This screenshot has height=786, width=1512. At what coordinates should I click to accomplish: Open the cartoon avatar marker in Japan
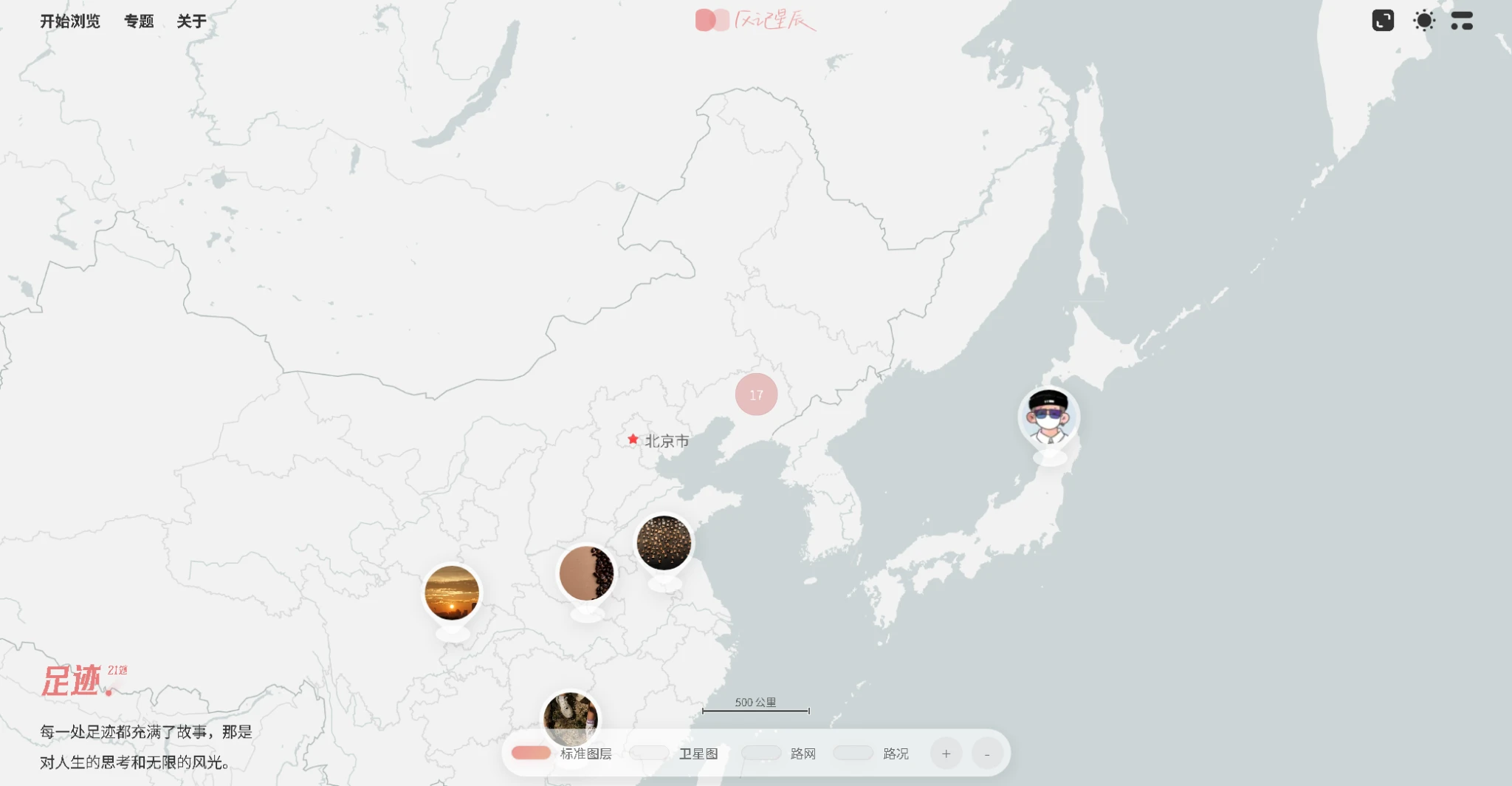(x=1048, y=417)
